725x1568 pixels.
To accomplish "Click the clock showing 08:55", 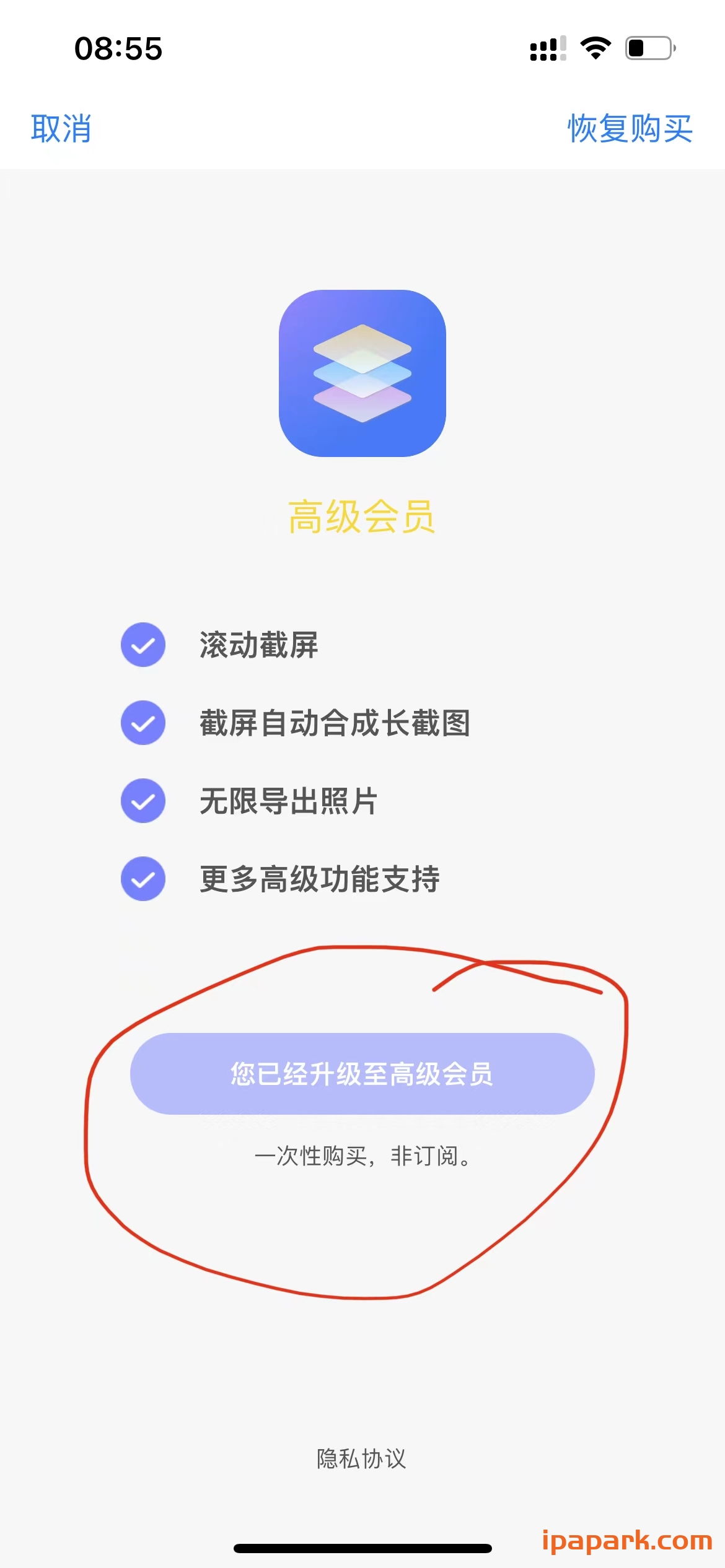I will point(119,50).
